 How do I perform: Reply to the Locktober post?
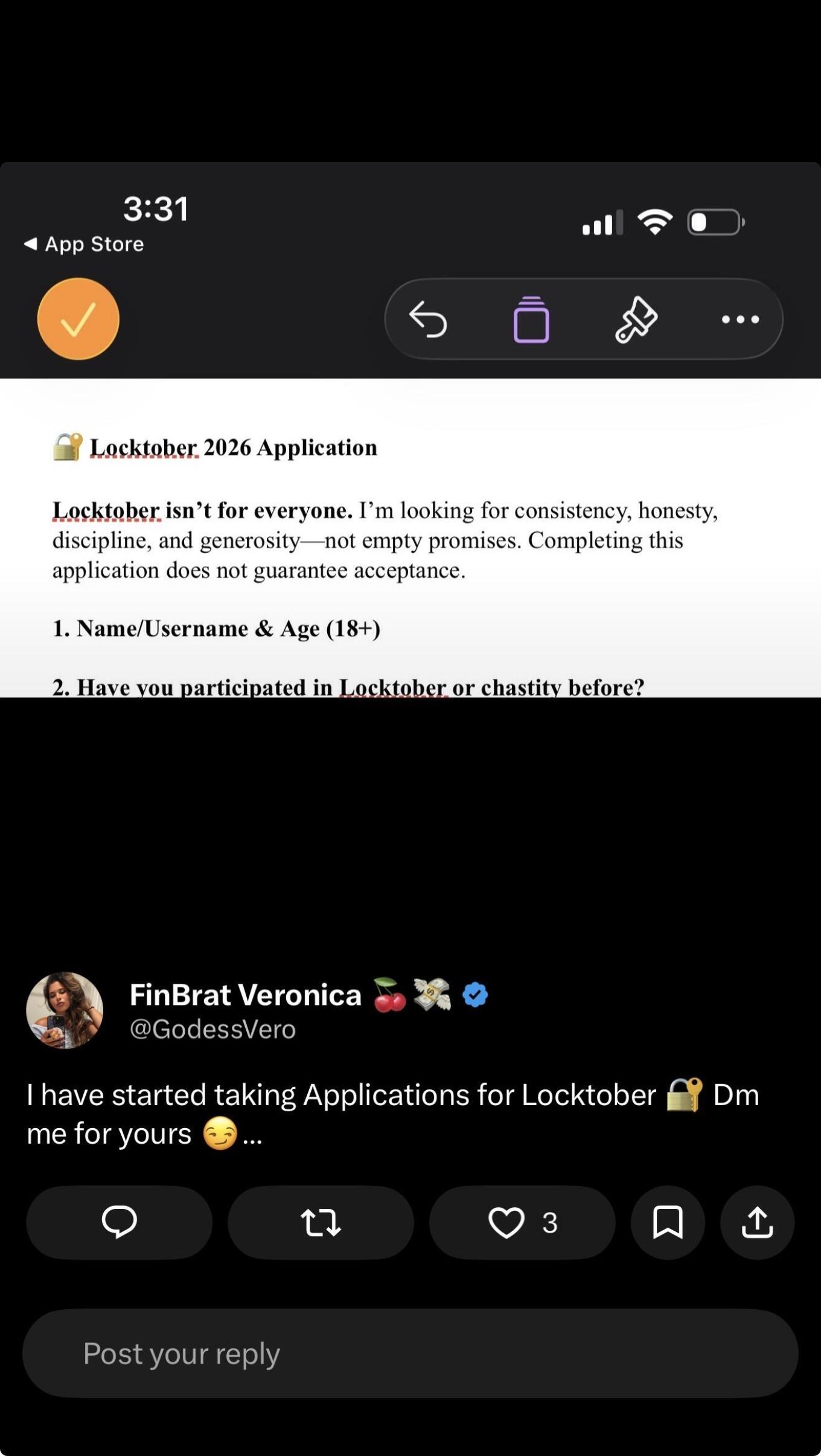119,1222
